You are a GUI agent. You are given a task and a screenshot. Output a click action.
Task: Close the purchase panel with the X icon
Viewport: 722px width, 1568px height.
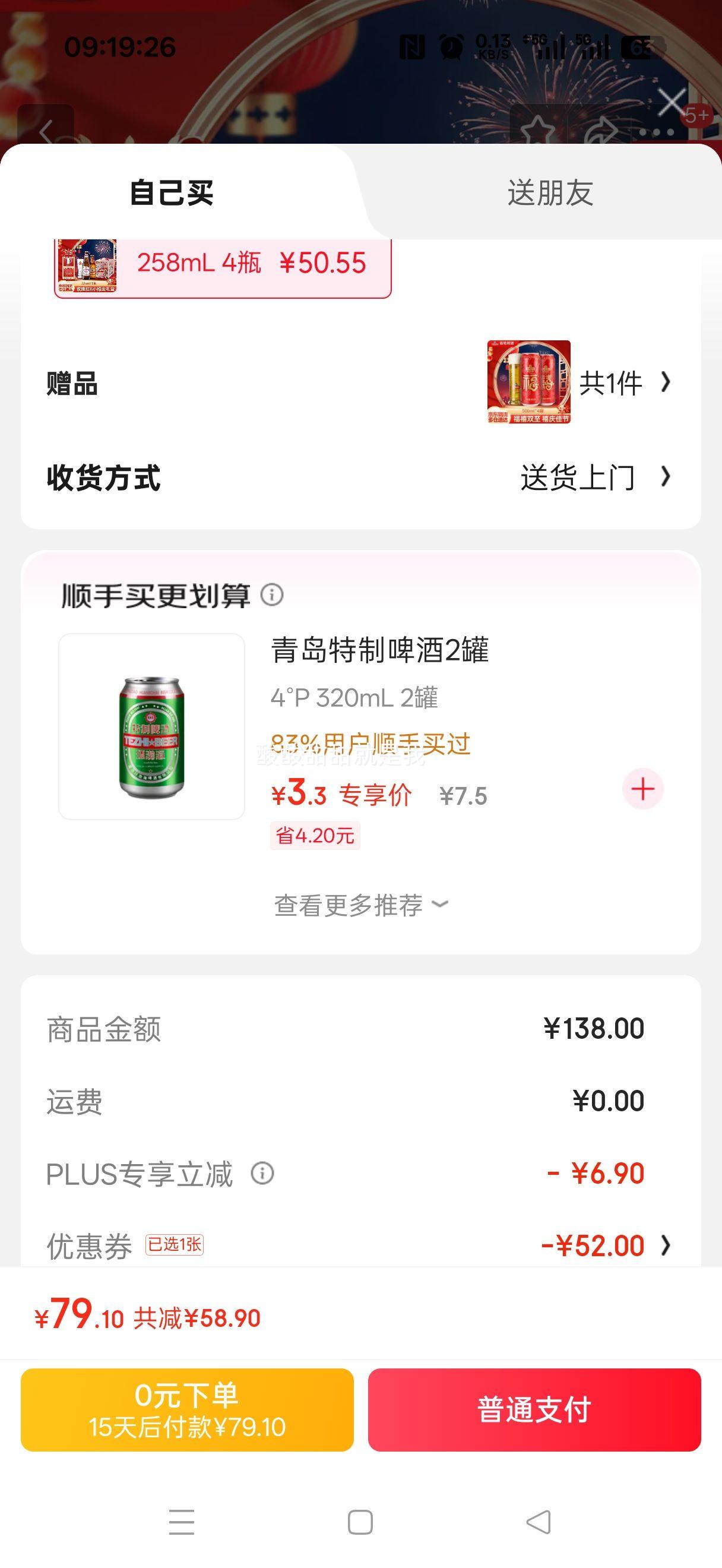click(x=673, y=101)
